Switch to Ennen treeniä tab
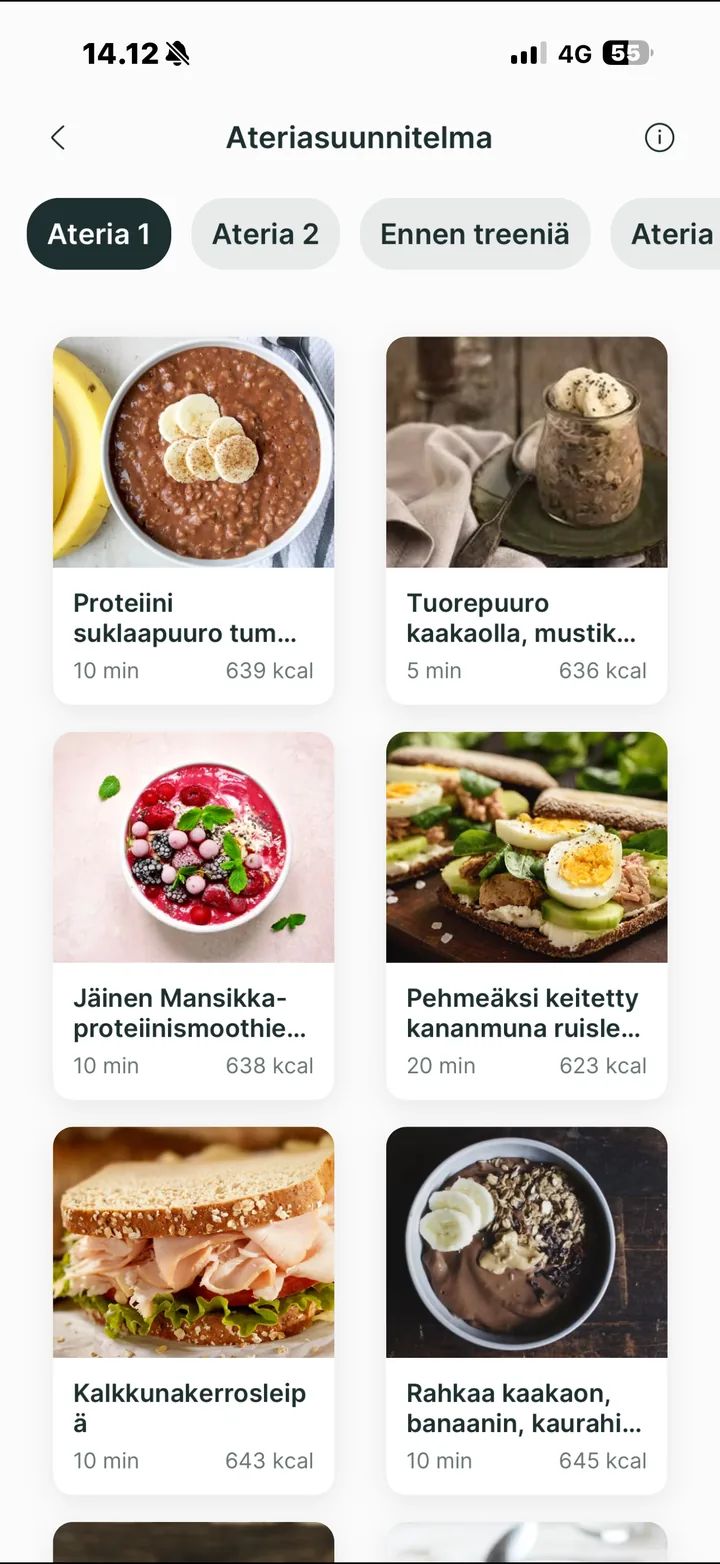 point(475,234)
